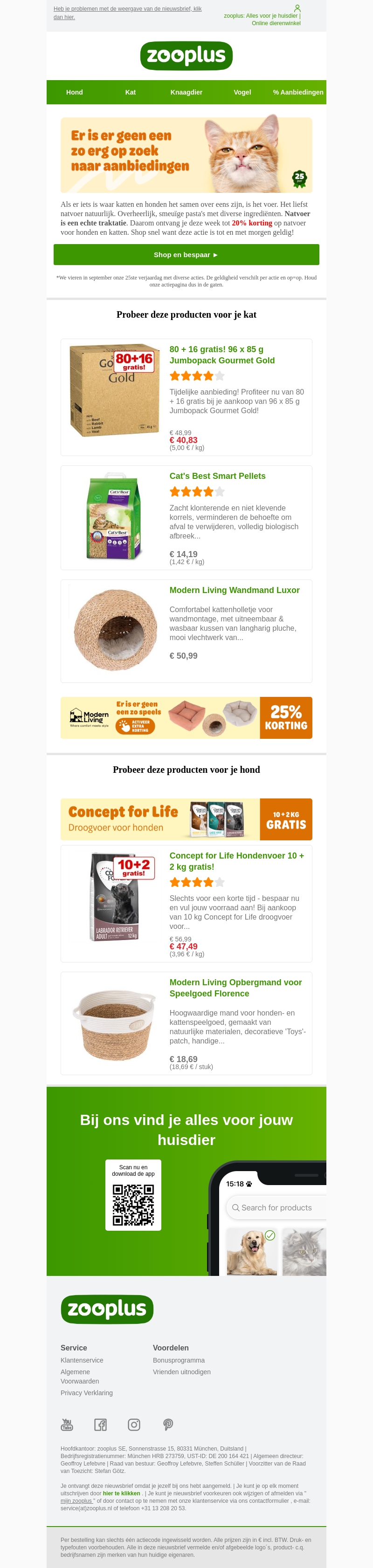Viewport: 373px width, 1568px height.
Task: Open % Aanbiedingen
Action: click(x=297, y=93)
